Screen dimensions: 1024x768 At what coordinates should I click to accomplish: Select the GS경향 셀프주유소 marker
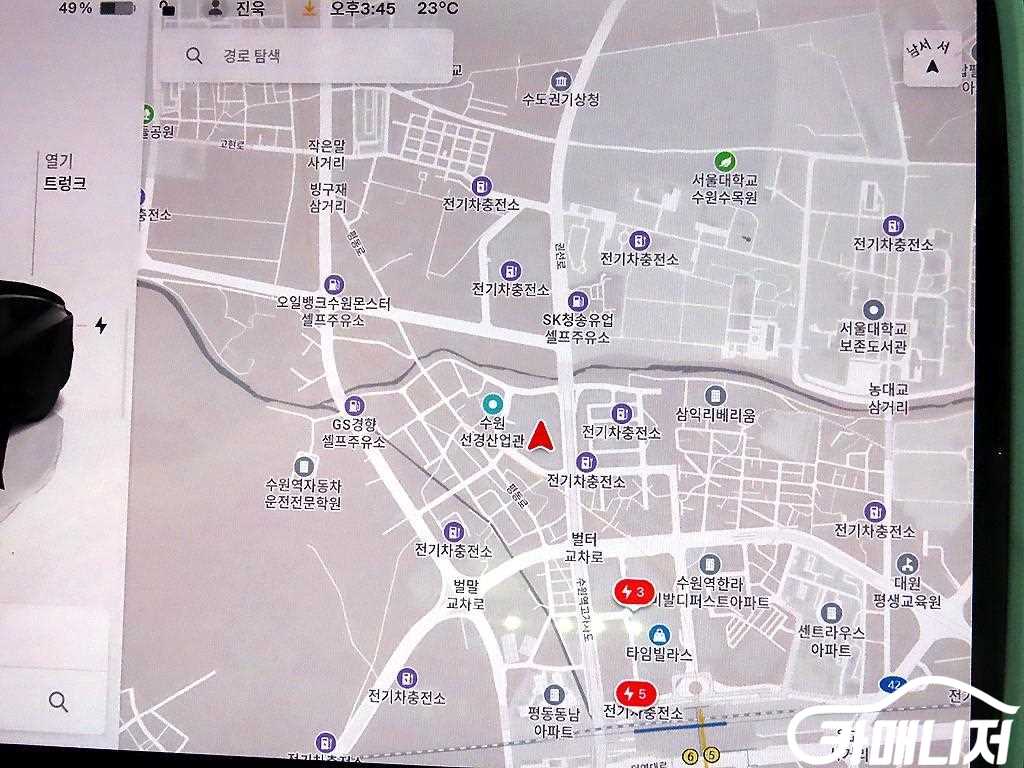(354, 406)
